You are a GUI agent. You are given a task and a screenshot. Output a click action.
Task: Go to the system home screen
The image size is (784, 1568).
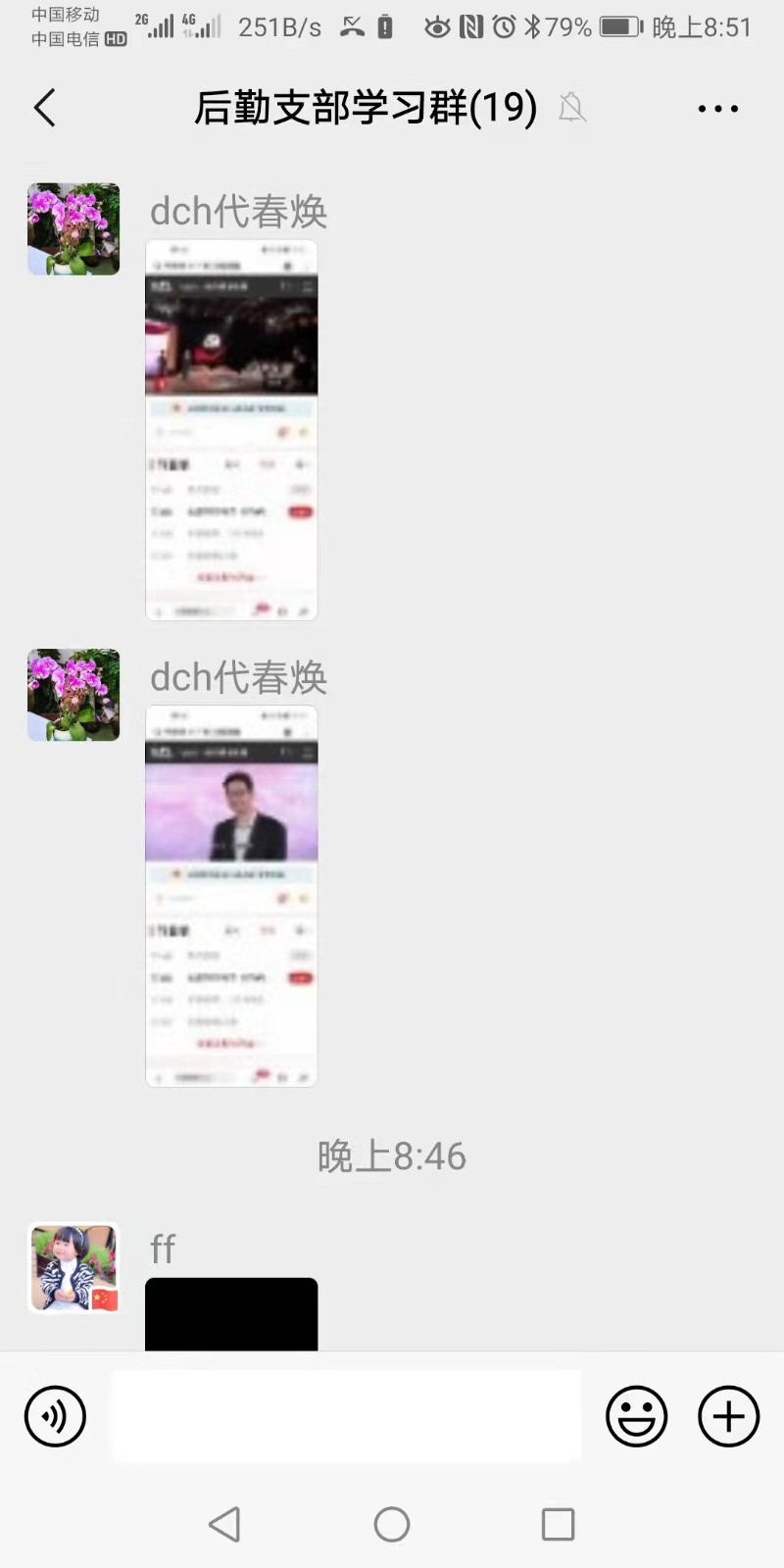point(392,1524)
